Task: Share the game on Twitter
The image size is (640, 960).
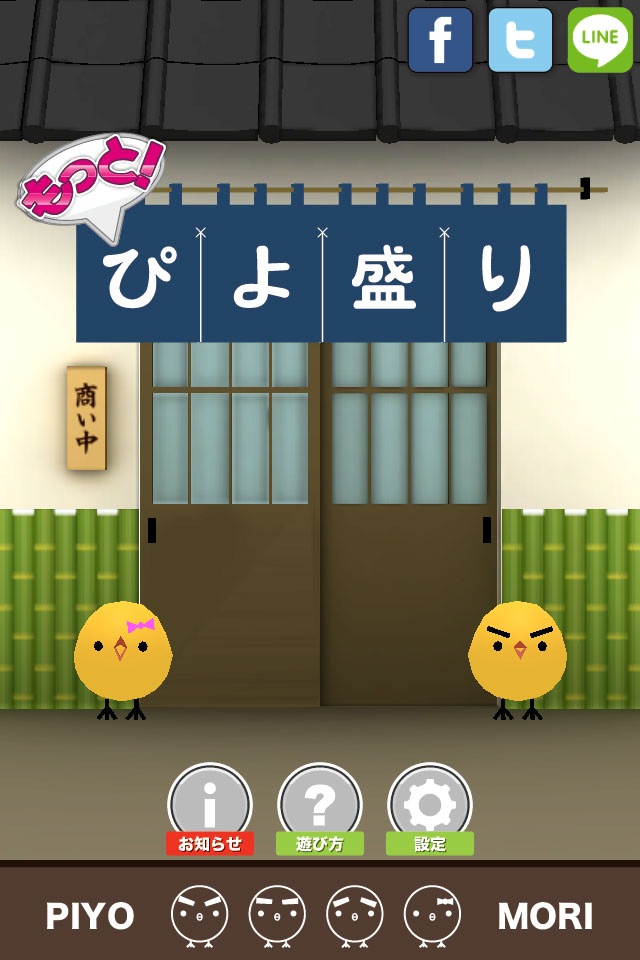Action: click(520, 40)
